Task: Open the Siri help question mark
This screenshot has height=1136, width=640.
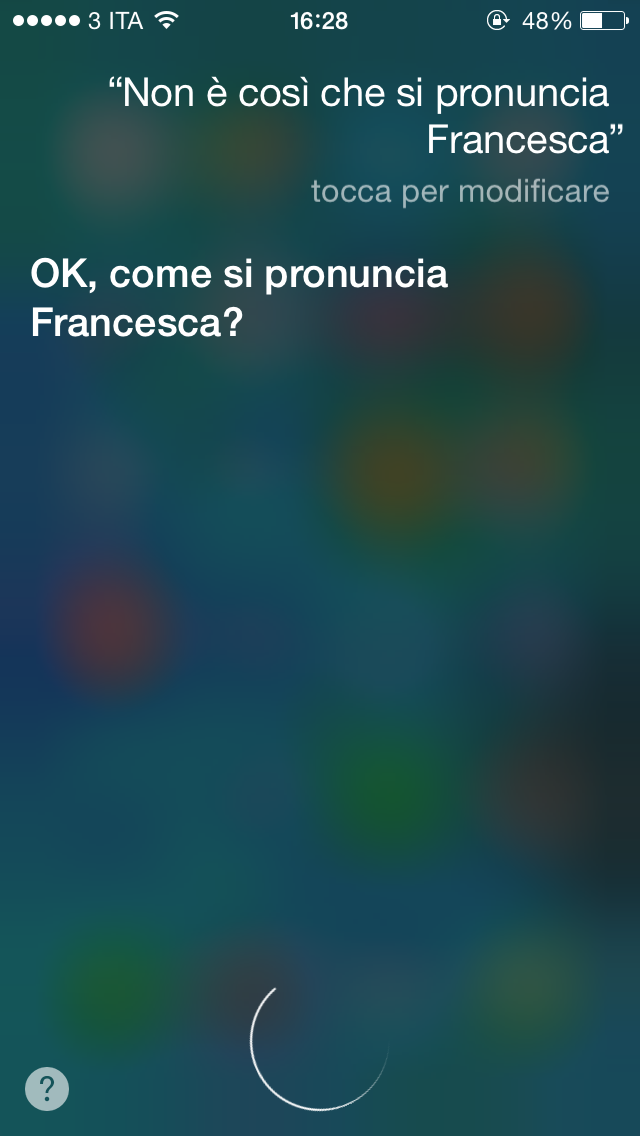Action: tap(47, 1088)
